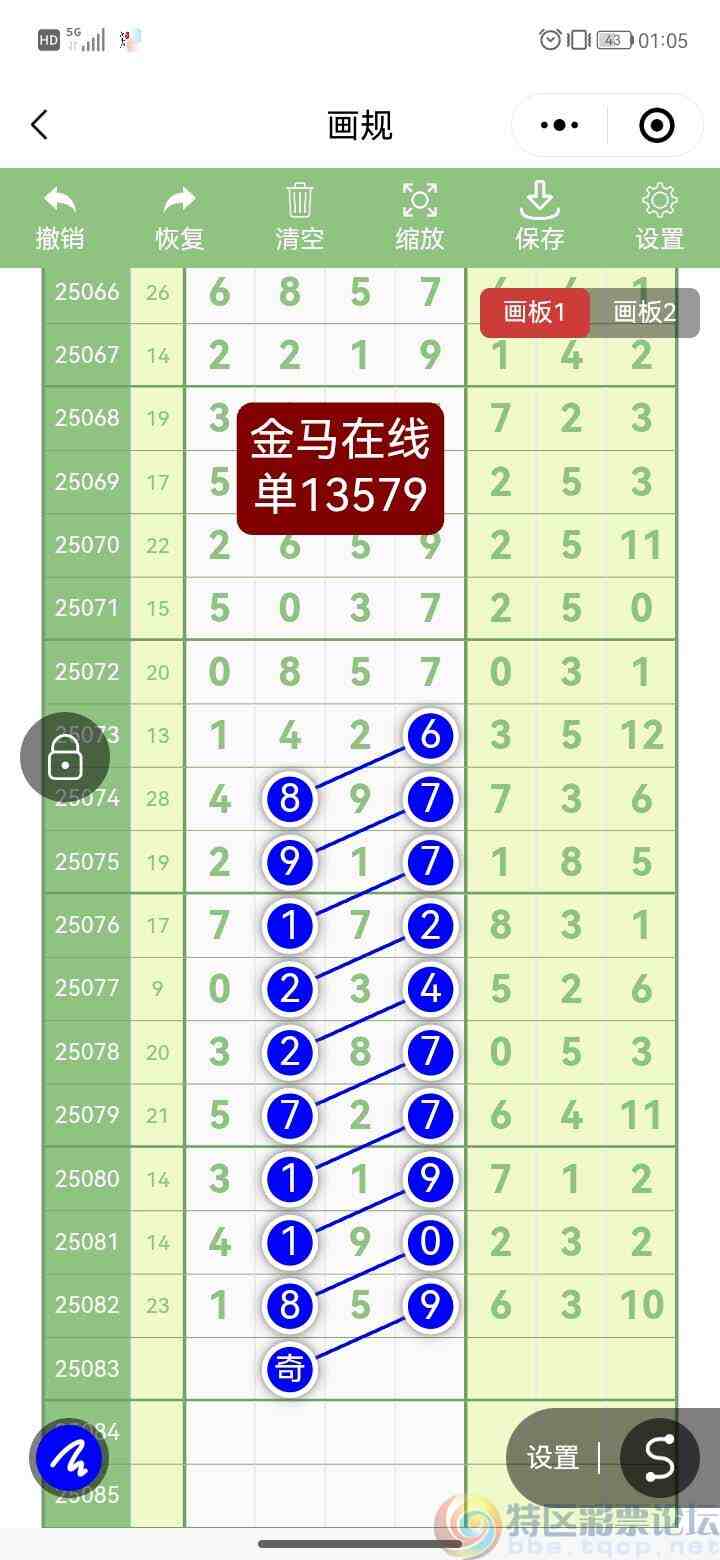Tap the red 金马在线 单13579 banner
The height and width of the screenshot is (1560, 720).
(340, 466)
